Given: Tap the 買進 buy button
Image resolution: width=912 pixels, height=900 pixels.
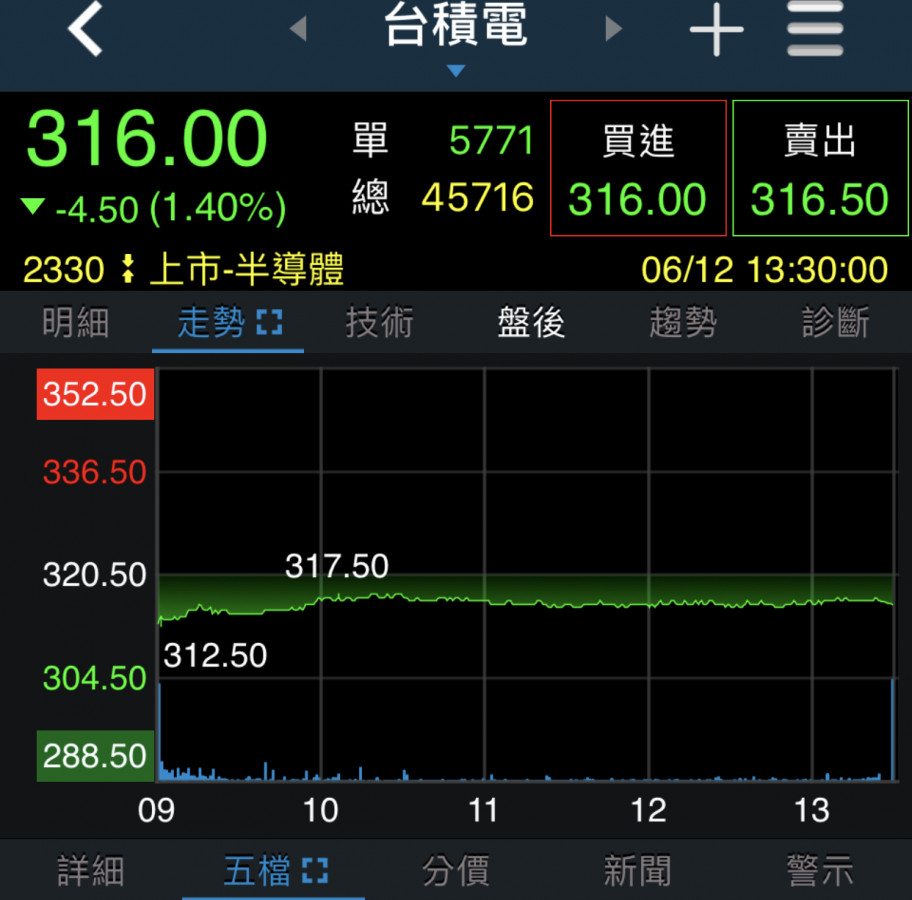Looking at the screenshot, I should coord(638,168).
